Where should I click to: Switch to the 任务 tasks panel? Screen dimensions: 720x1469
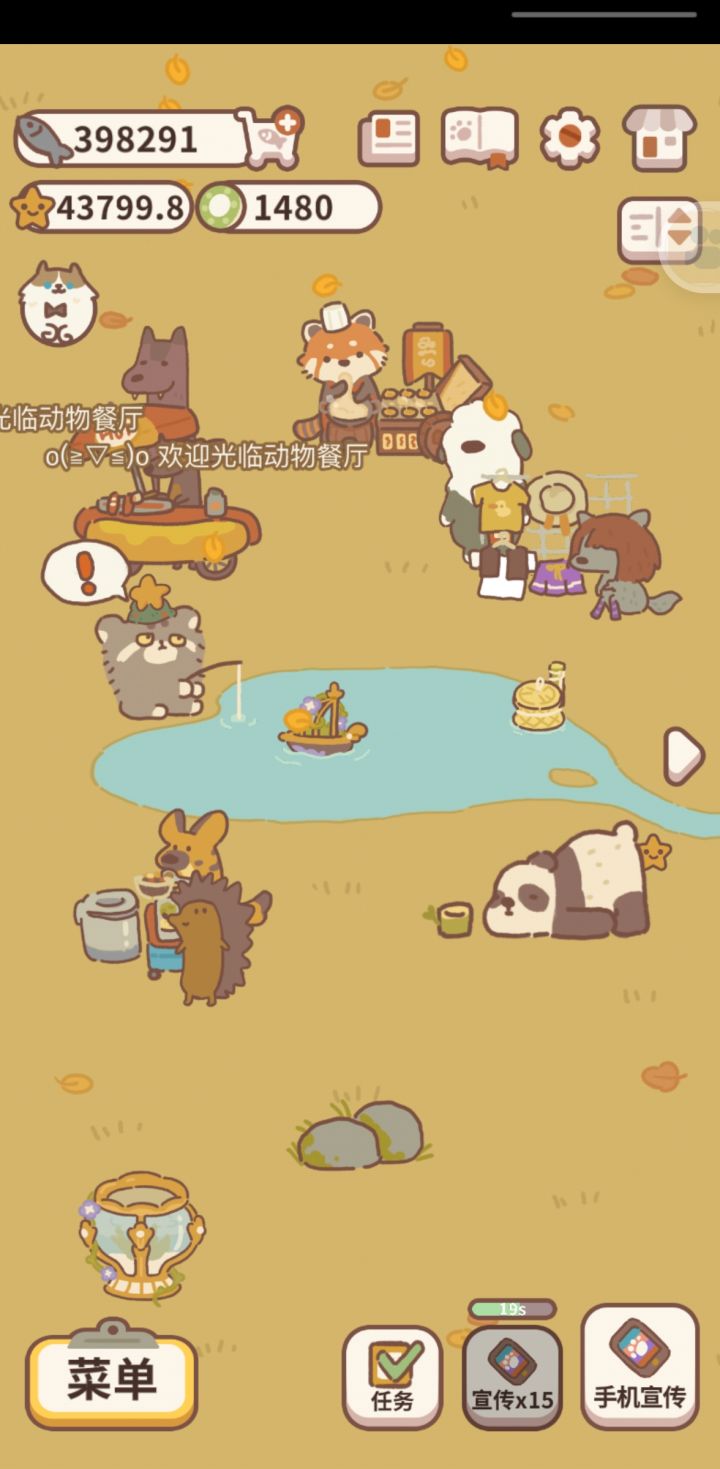pos(392,1370)
